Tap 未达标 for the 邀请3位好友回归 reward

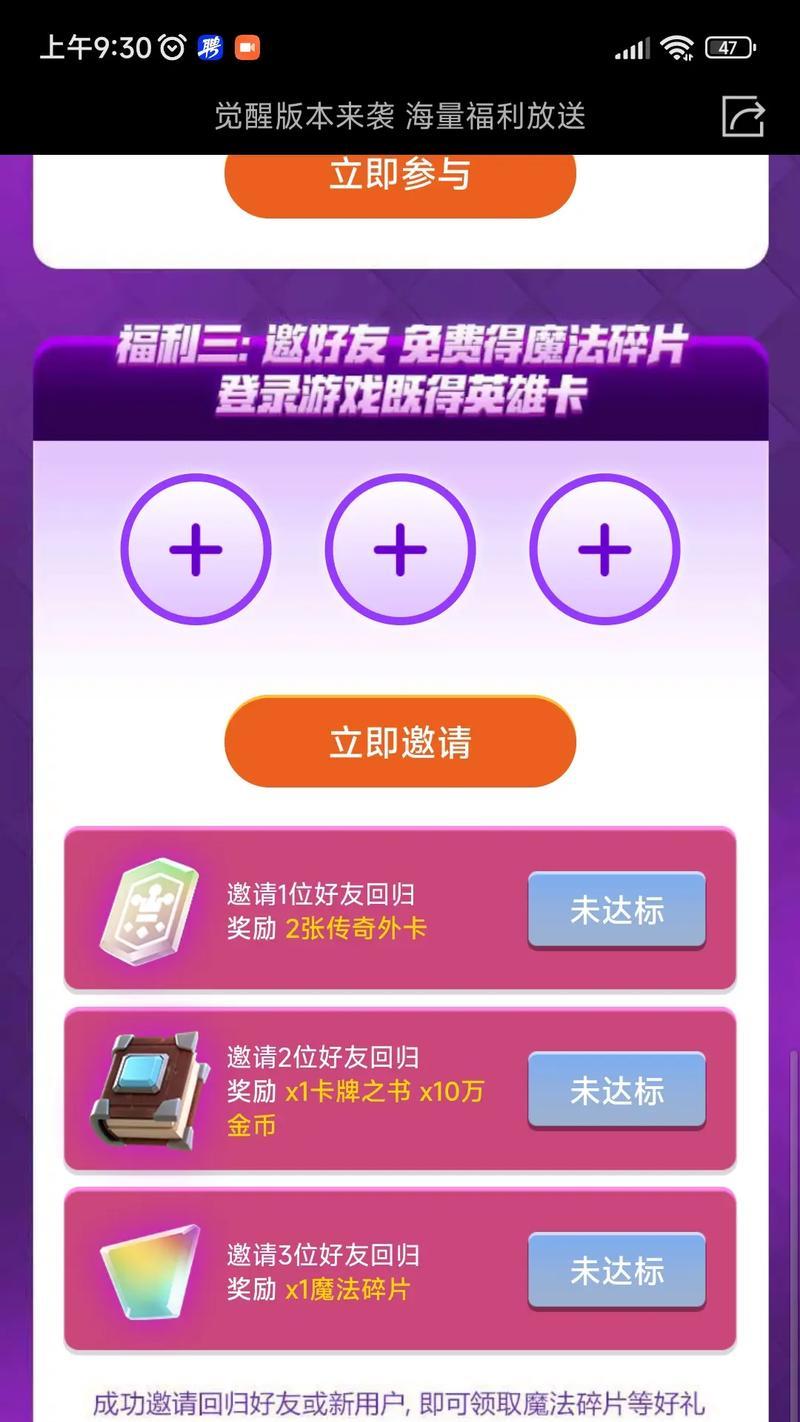point(616,1270)
